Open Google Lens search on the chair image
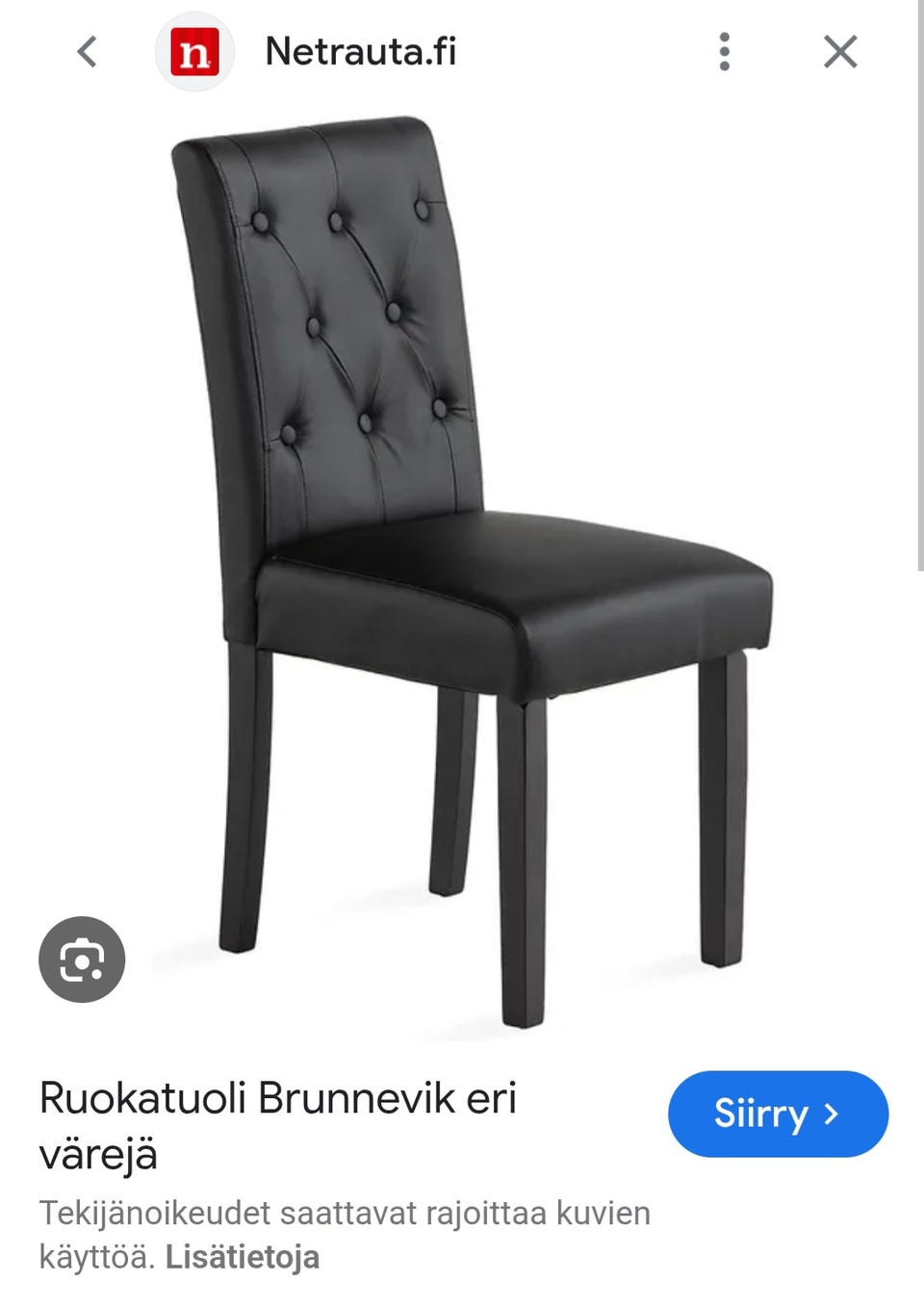Screen dimensions: 924x1306 tap(82, 960)
